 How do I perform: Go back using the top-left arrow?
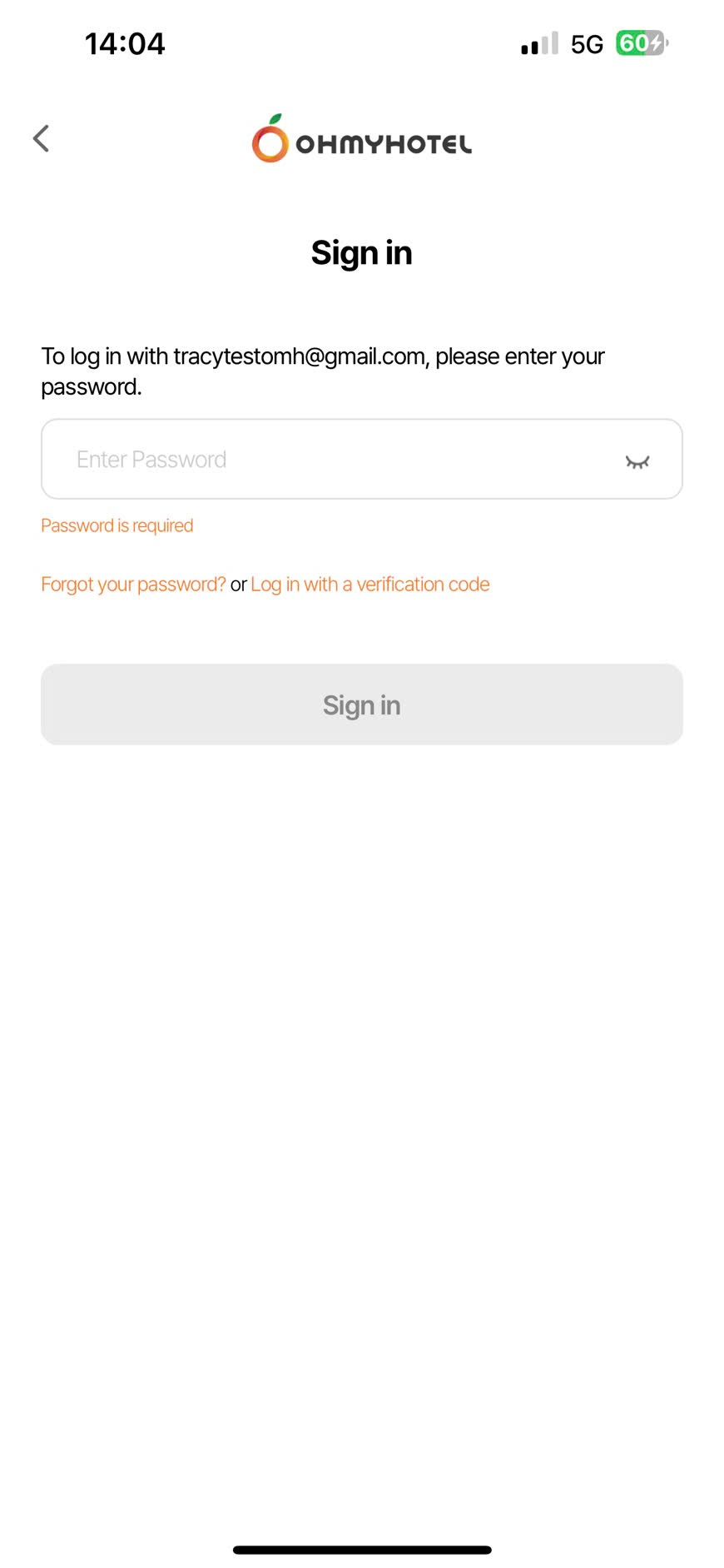41,138
